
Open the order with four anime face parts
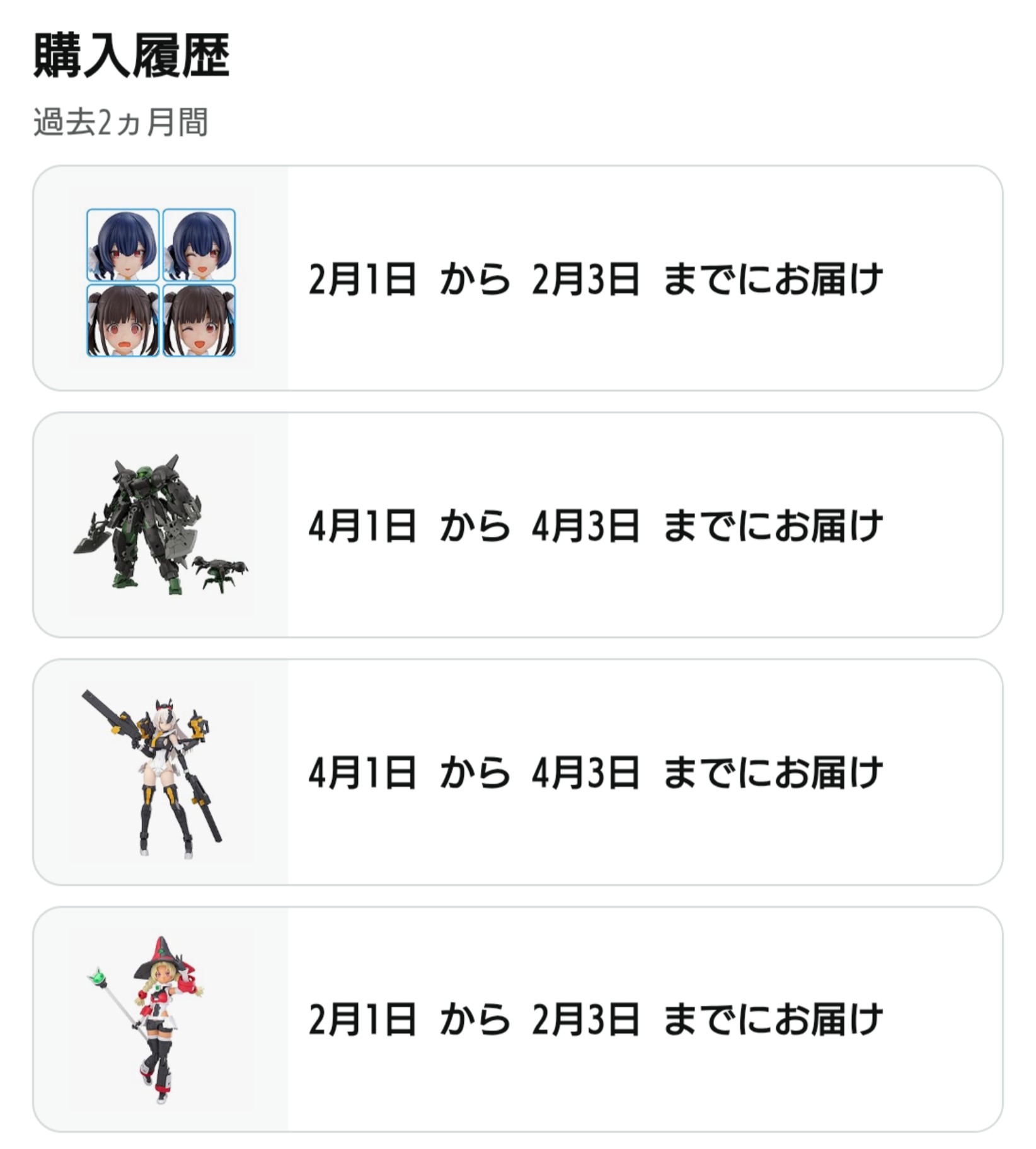click(x=517, y=278)
